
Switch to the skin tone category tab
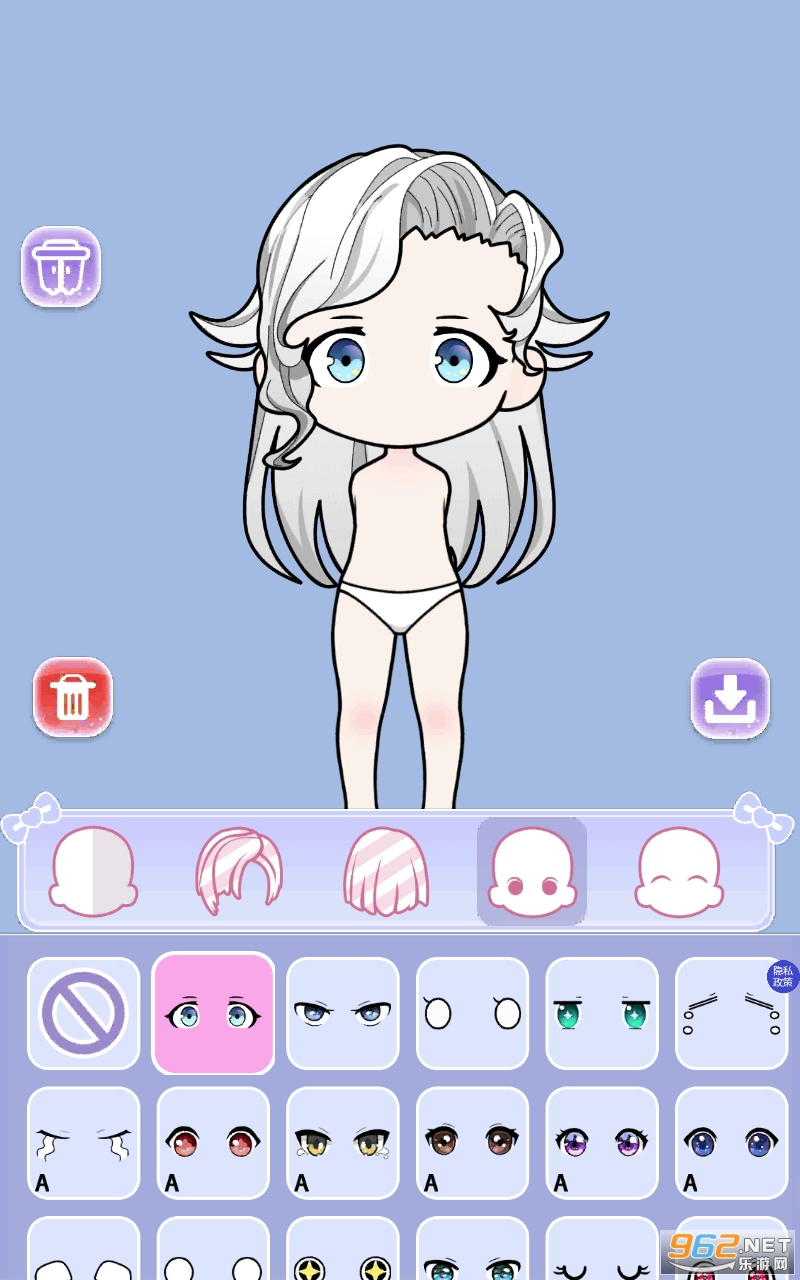93,871
